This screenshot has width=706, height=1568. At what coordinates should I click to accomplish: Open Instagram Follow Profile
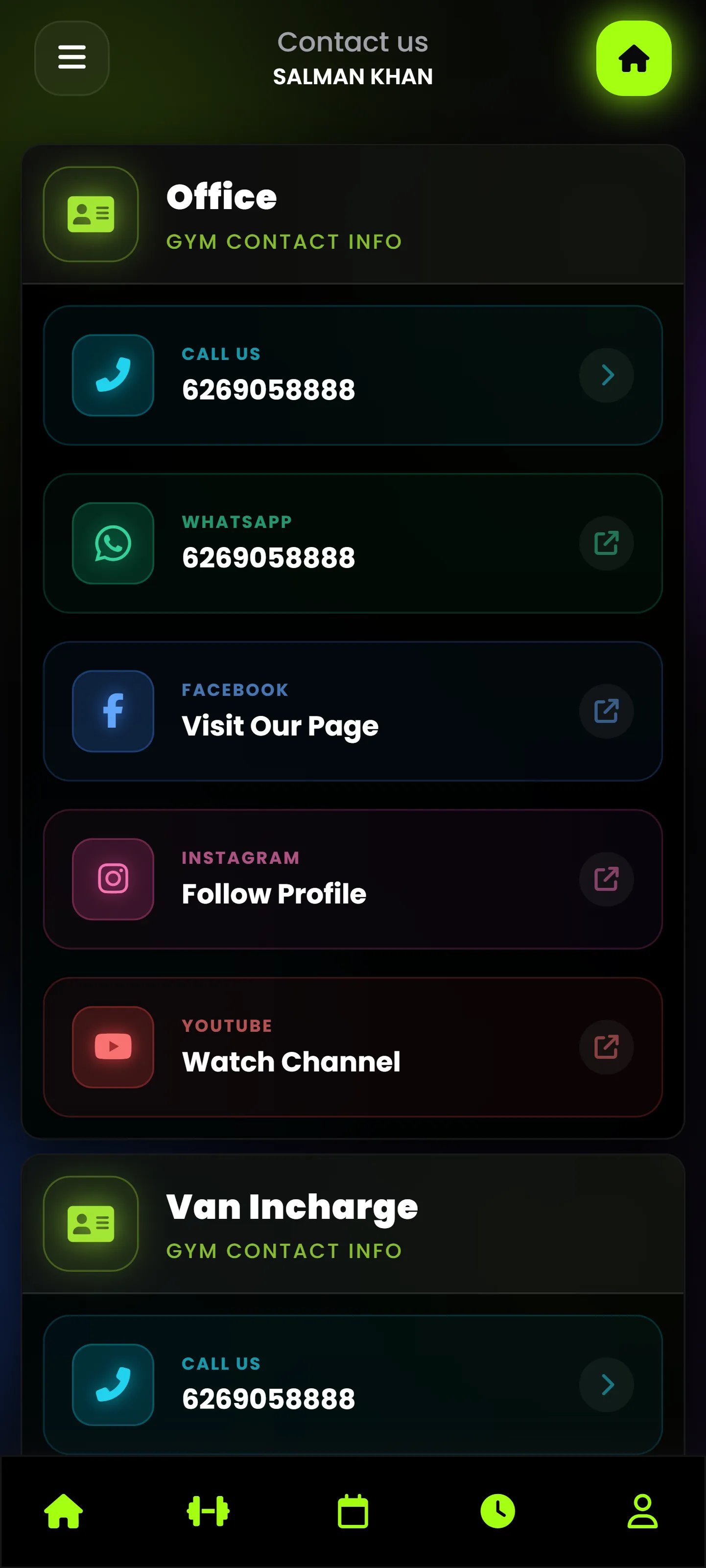(x=353, y=879)
